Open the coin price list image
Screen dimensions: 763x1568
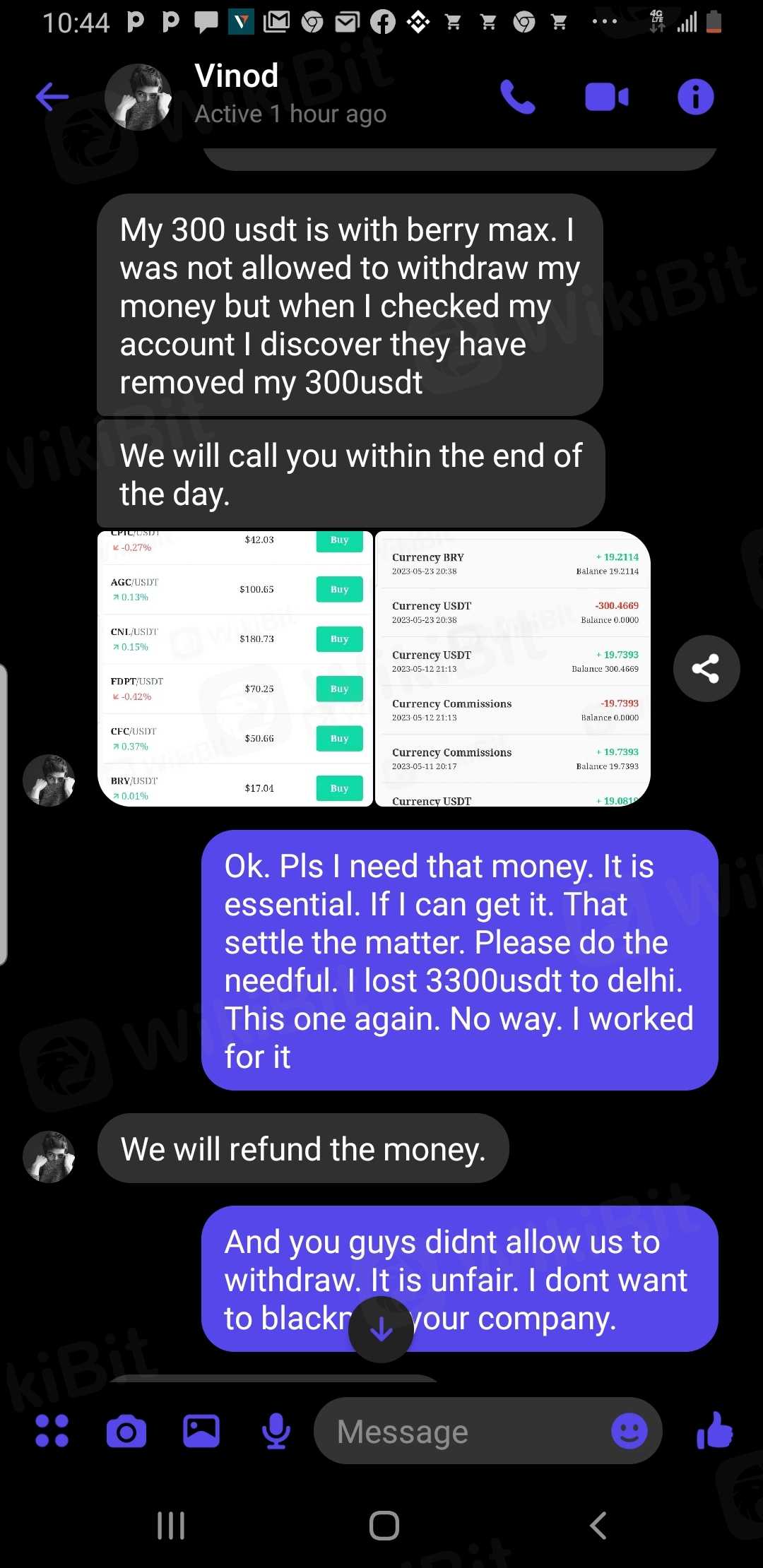pyautogui.click(x=235, y=668)
